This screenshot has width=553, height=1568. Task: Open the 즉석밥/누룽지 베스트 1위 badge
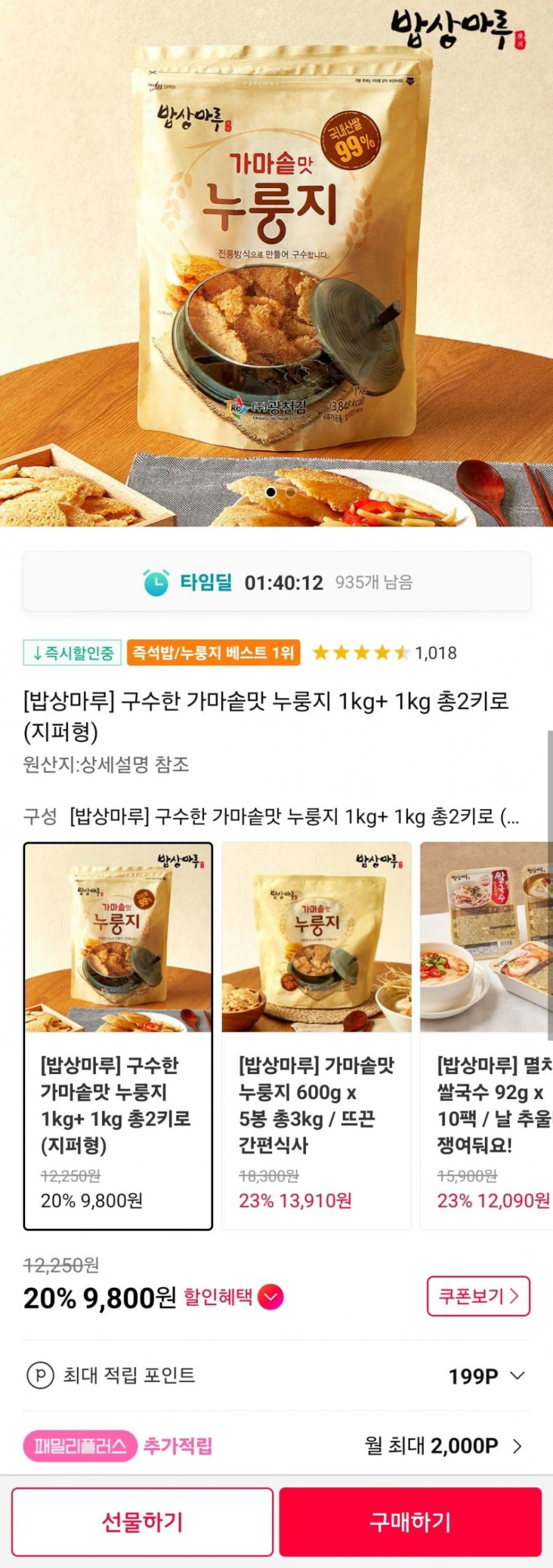point(213,653)
